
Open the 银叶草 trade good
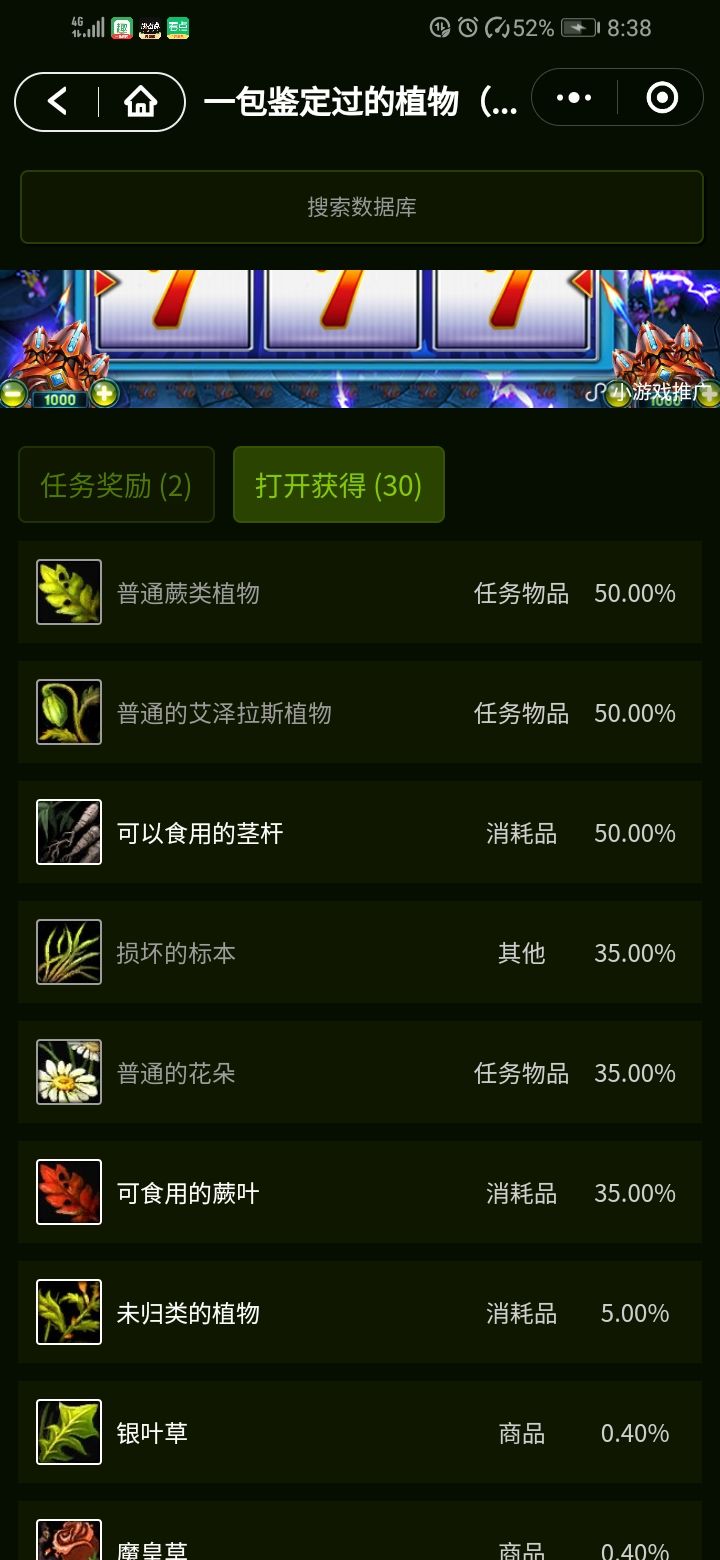pos(360,1433)
